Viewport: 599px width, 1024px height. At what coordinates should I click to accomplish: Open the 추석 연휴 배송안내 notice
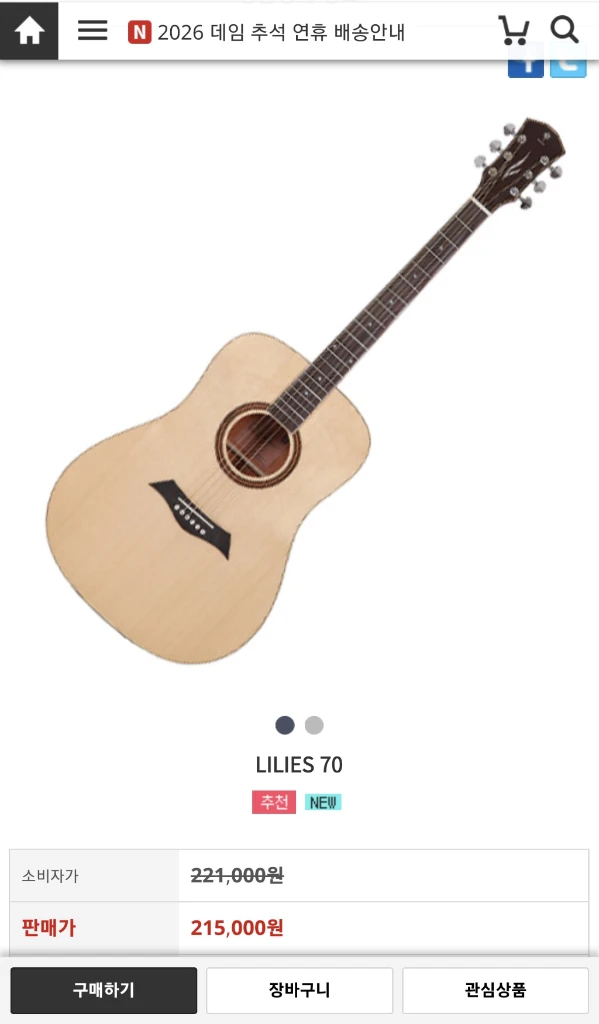pyautogui.click(x=267, y=31)
